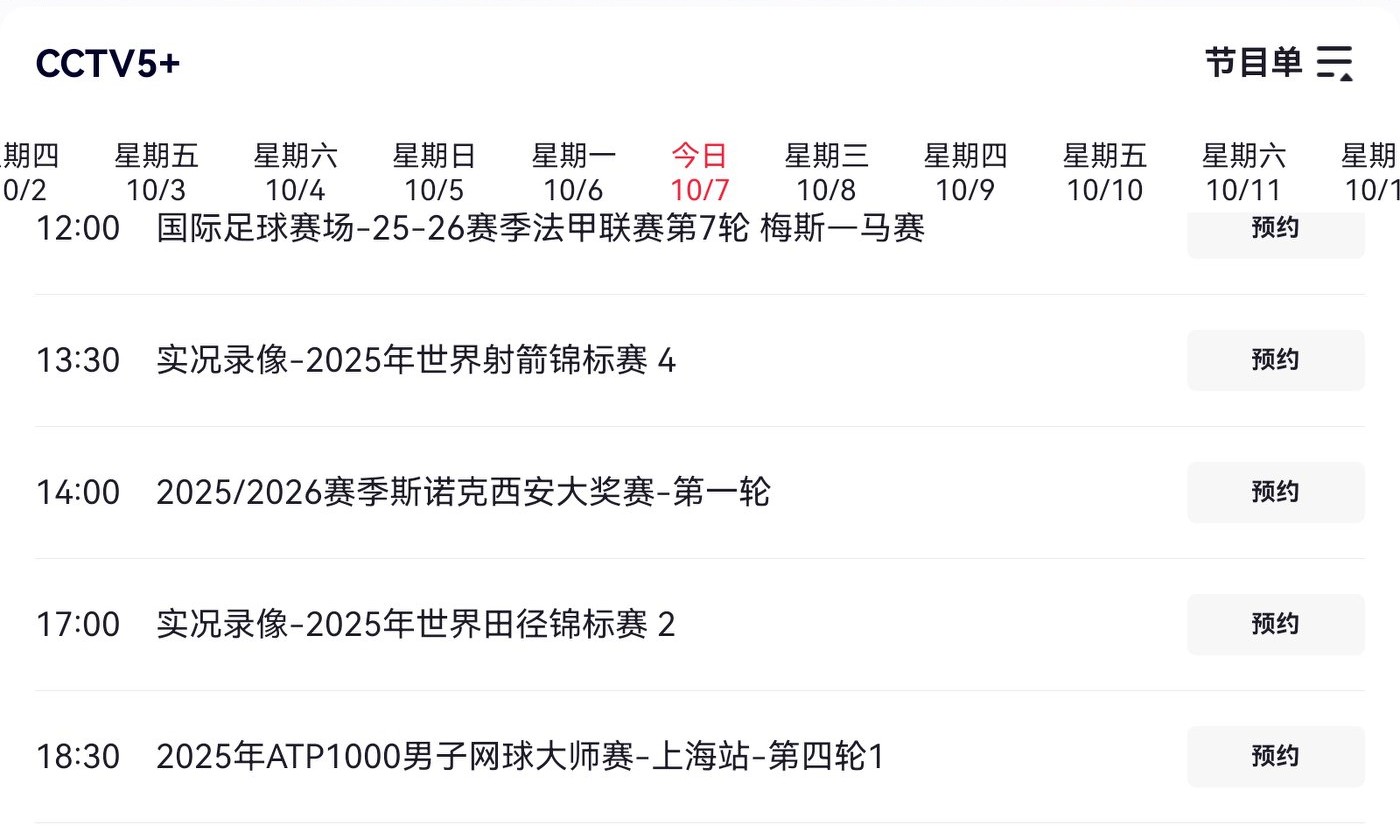This screenshot has width=1400, height=832.
Task: Tap 预约 for 17:00 世界田径锦标赛
Action: click(1275, 624)
